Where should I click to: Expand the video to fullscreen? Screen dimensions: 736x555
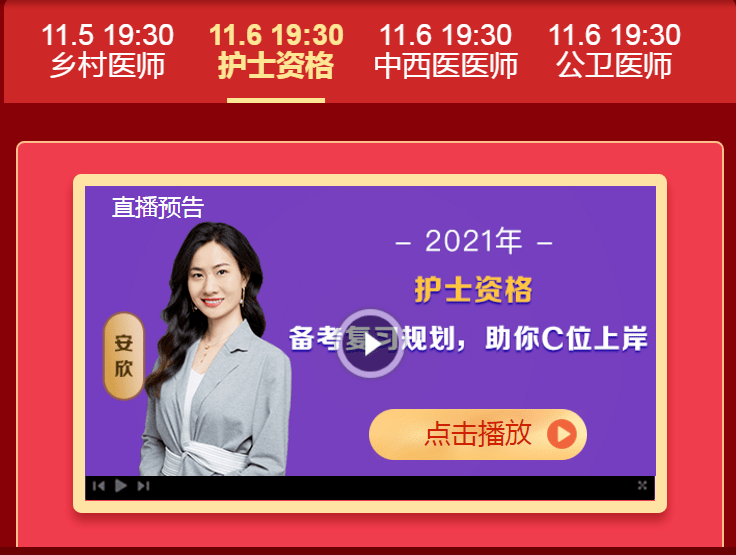[642, 486]
